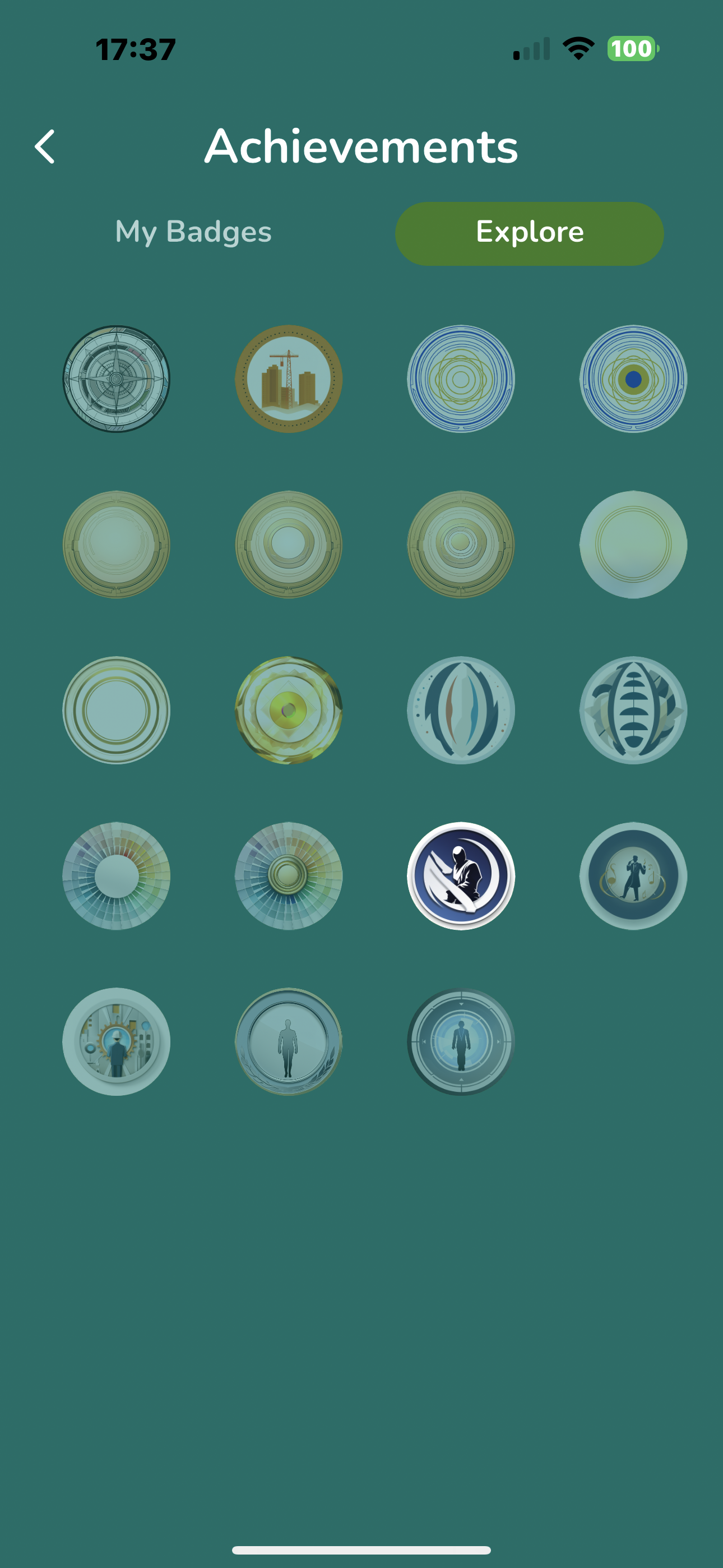Open the construction crane city badge
The image size is (723, 1568).
[289, 379]
